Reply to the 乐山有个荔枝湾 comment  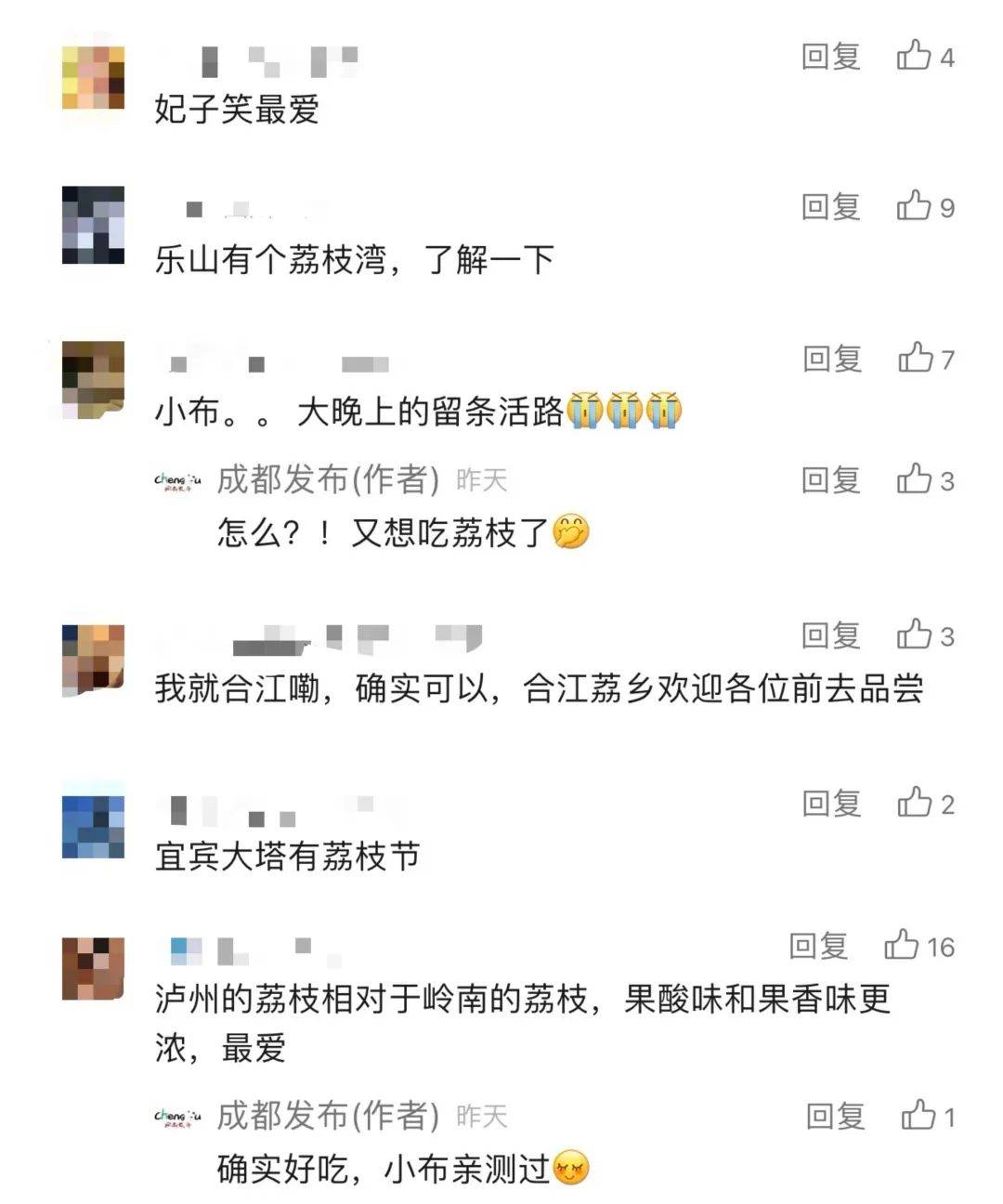point(831,206)
